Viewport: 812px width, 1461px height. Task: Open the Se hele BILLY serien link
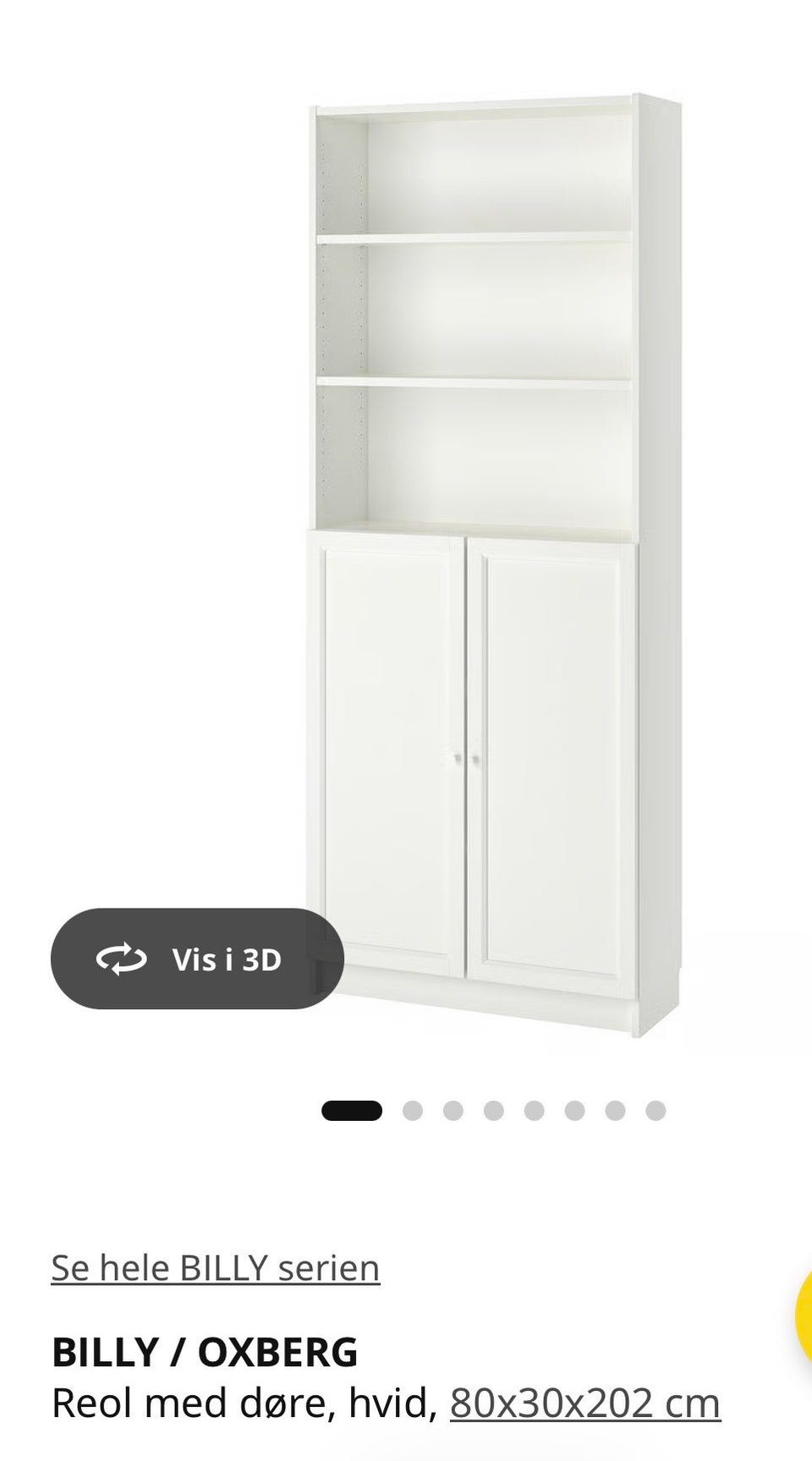215,1267
